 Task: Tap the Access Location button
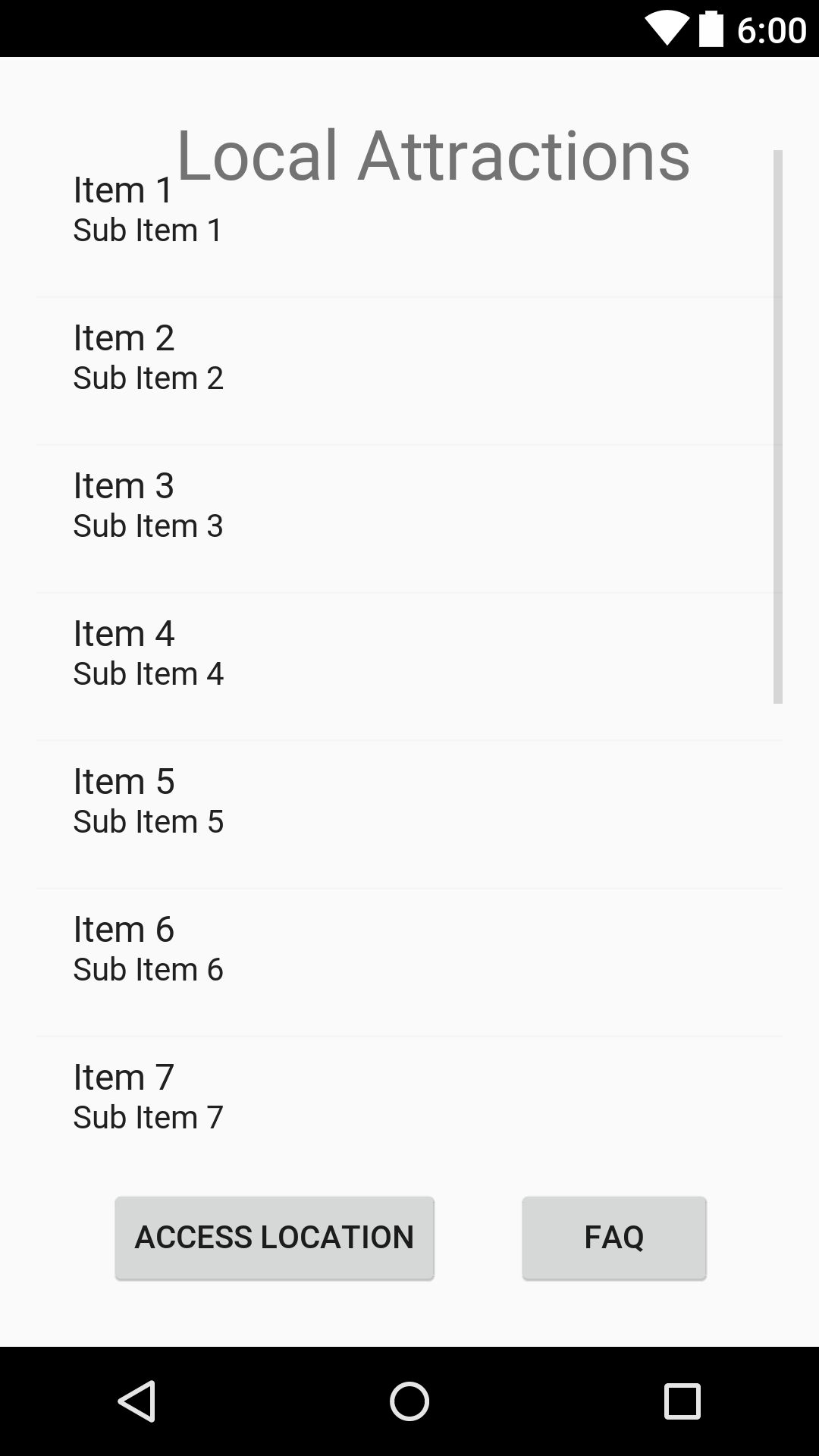(275, 1238)
